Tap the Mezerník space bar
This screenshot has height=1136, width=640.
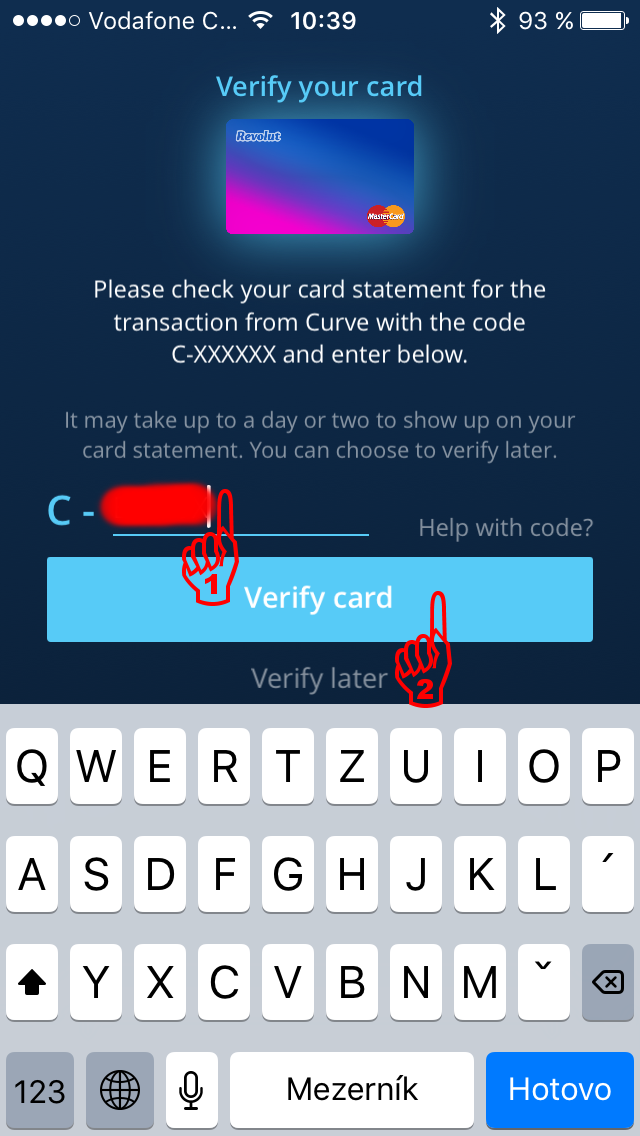pyautogui.click(x=352, y=1088)
